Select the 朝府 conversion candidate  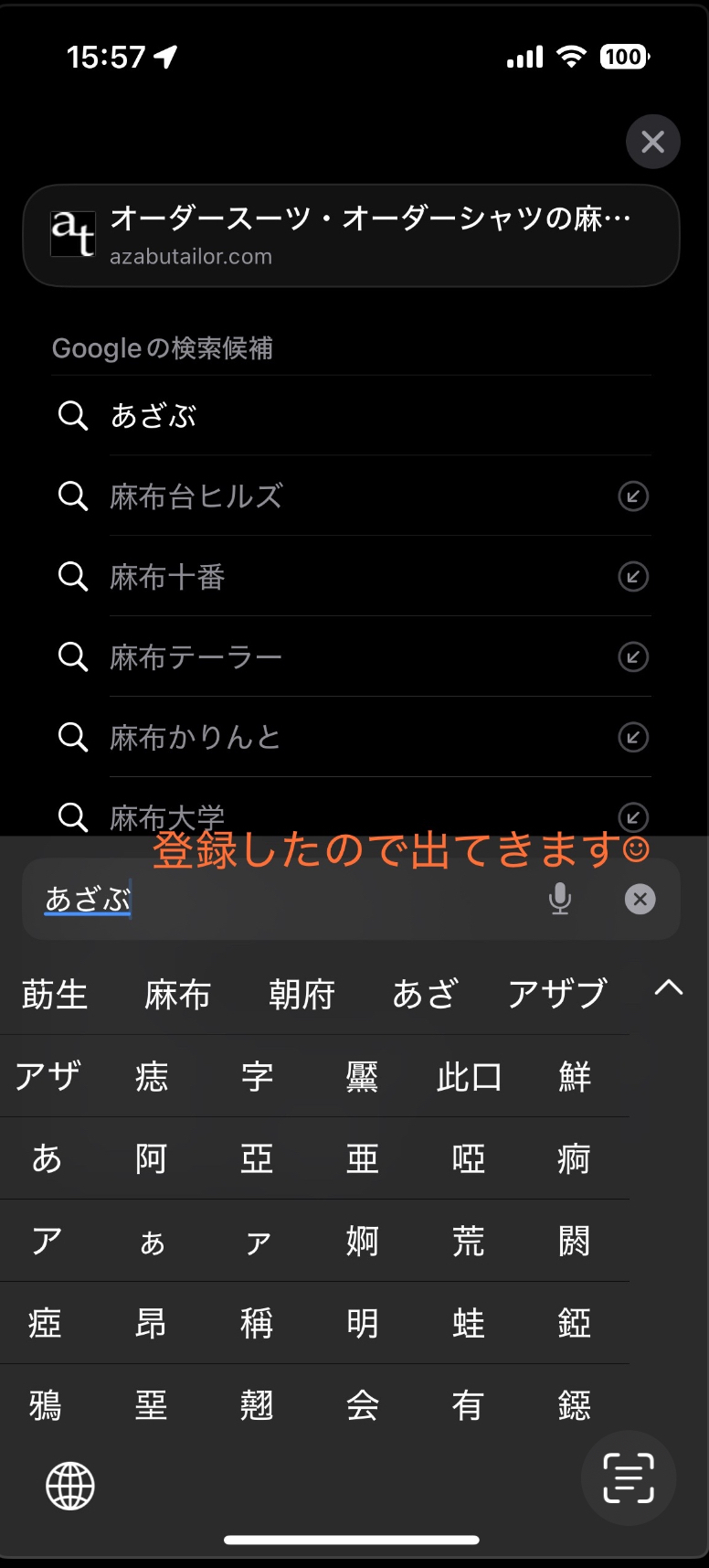tap(302, 994)
